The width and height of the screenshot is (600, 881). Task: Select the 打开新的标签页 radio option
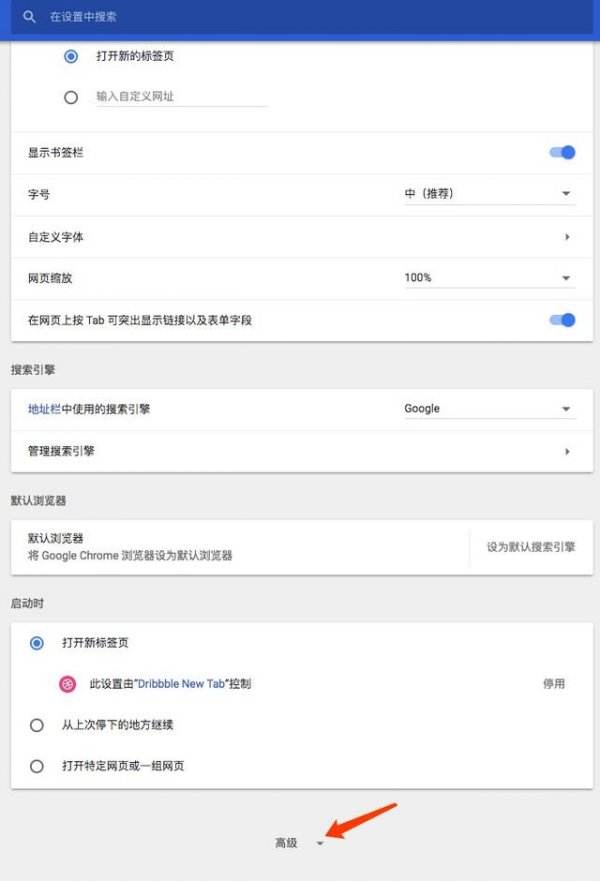(70, 57)
